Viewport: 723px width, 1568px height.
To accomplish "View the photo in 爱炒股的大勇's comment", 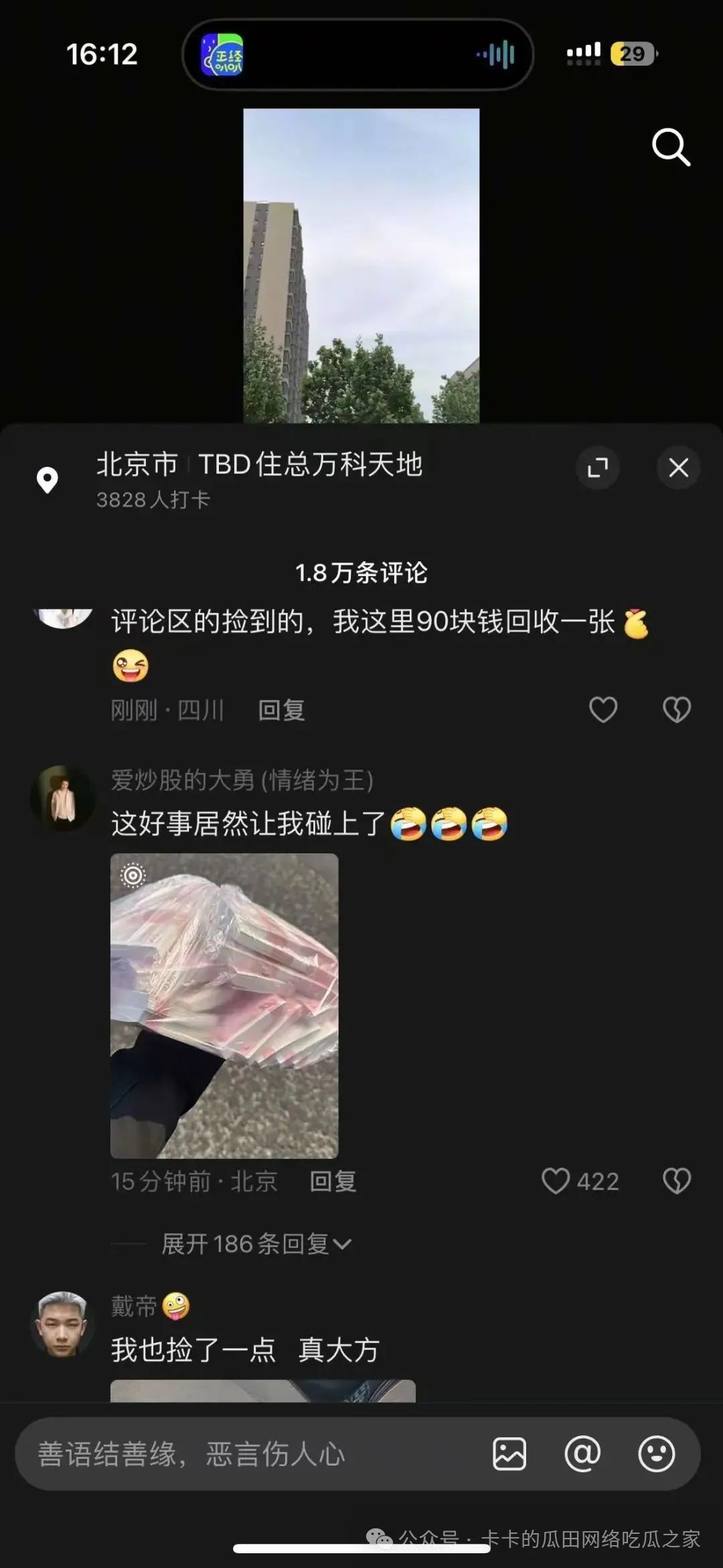I will 224,1005.
